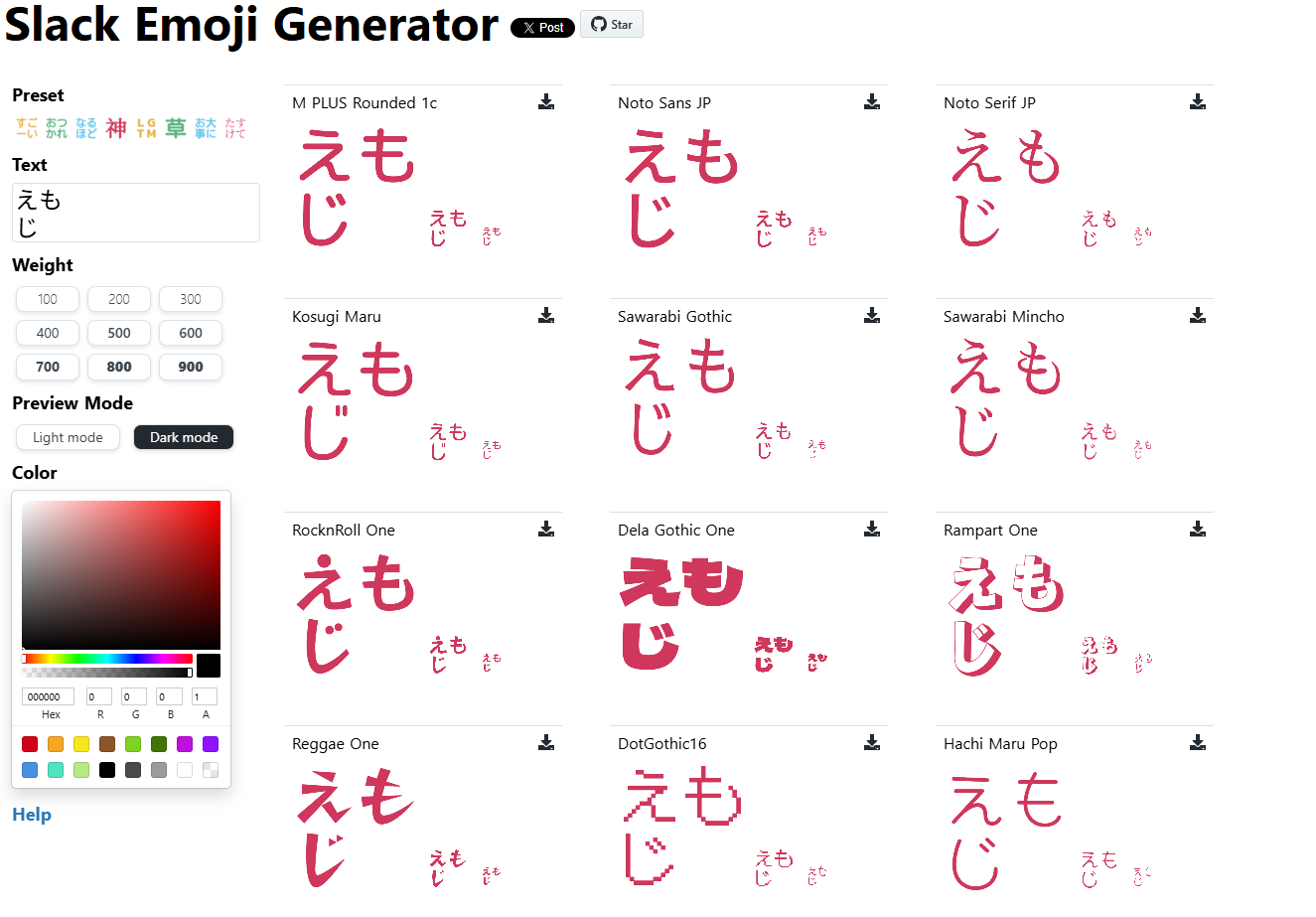Switch preview to Dark mode

coord(184,437)
